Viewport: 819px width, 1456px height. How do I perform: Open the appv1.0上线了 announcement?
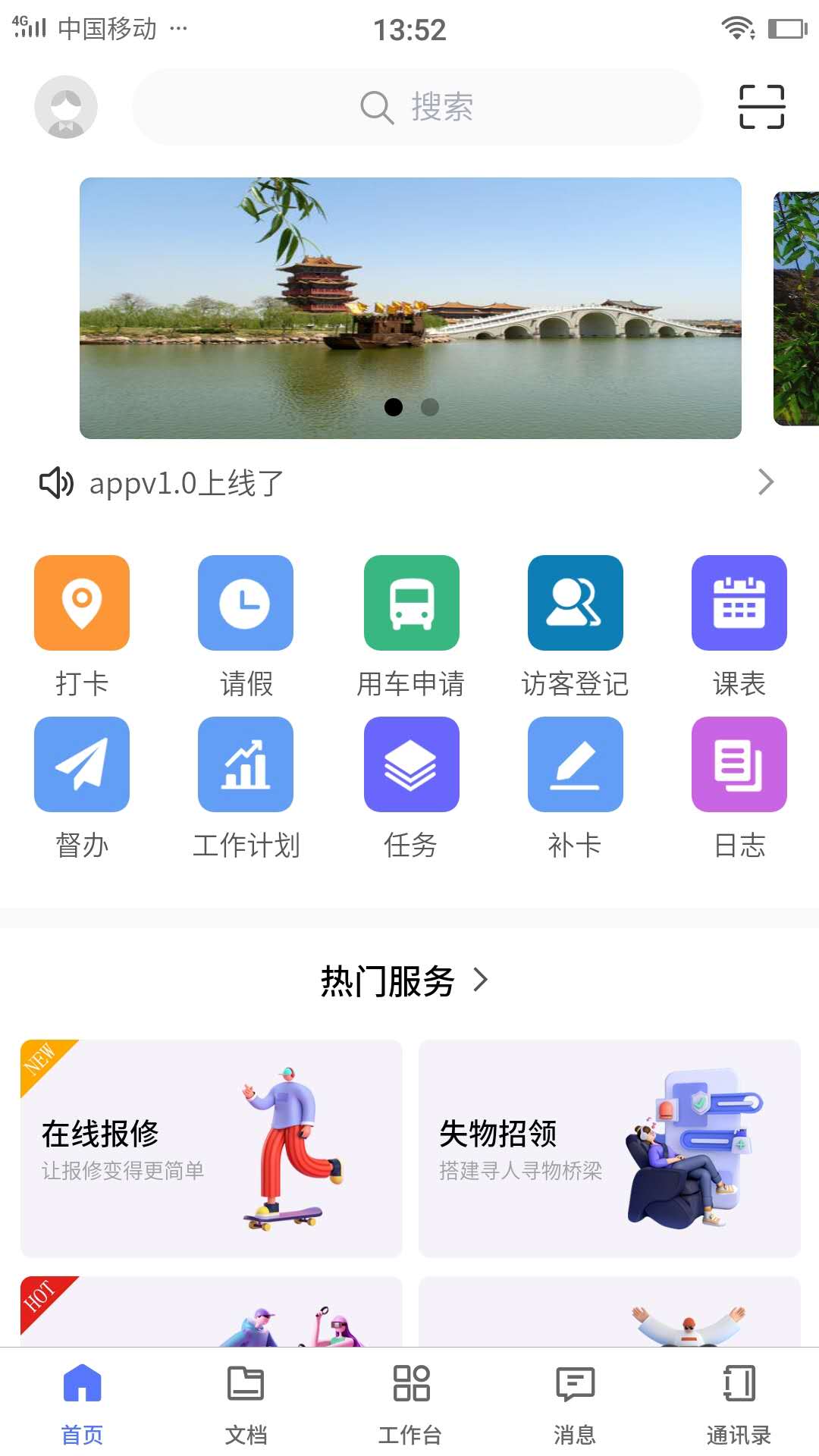[x=409, y=483]
